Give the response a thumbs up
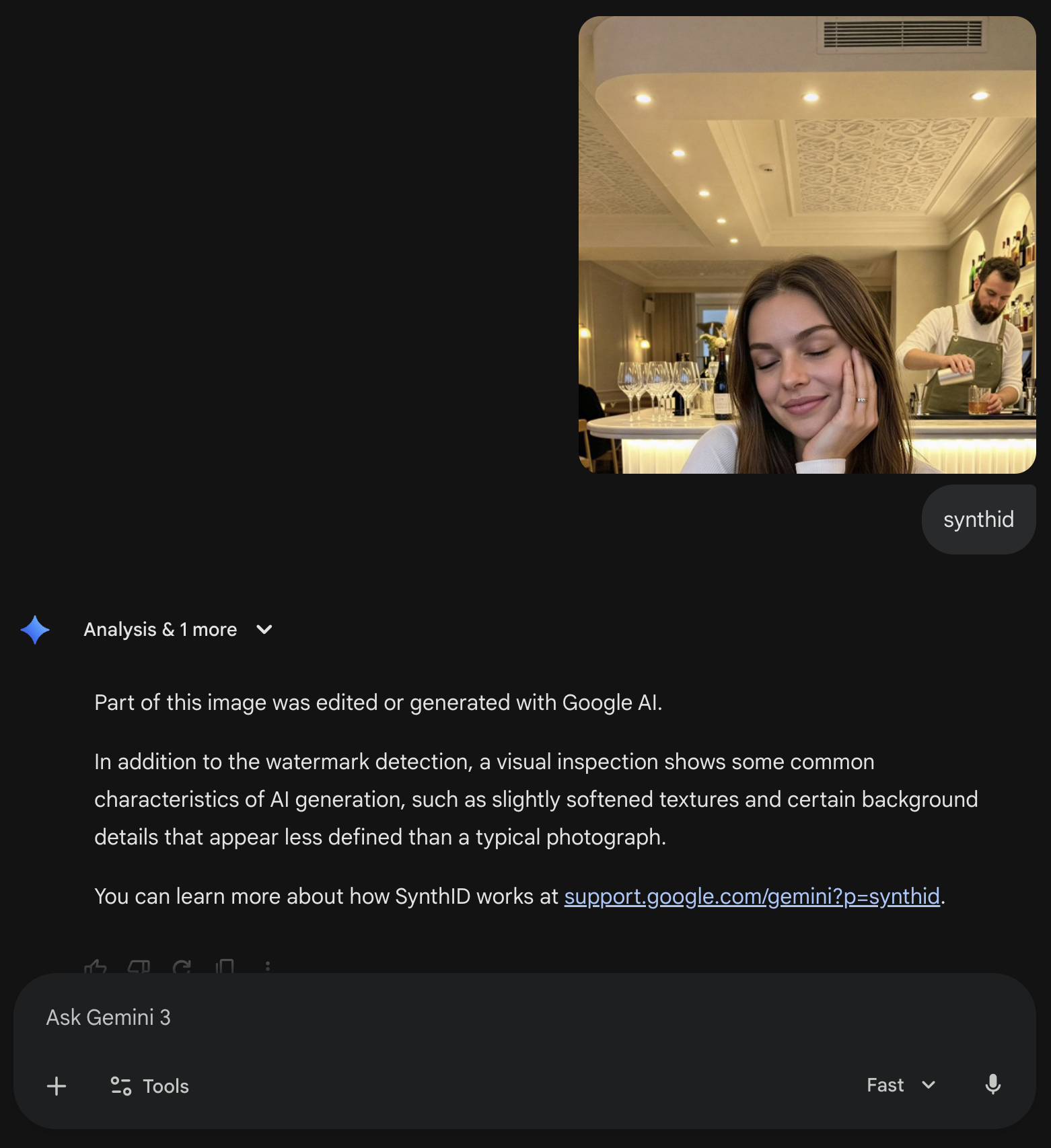Viewport: 1051px width, 1148px height. pos(96,967)
